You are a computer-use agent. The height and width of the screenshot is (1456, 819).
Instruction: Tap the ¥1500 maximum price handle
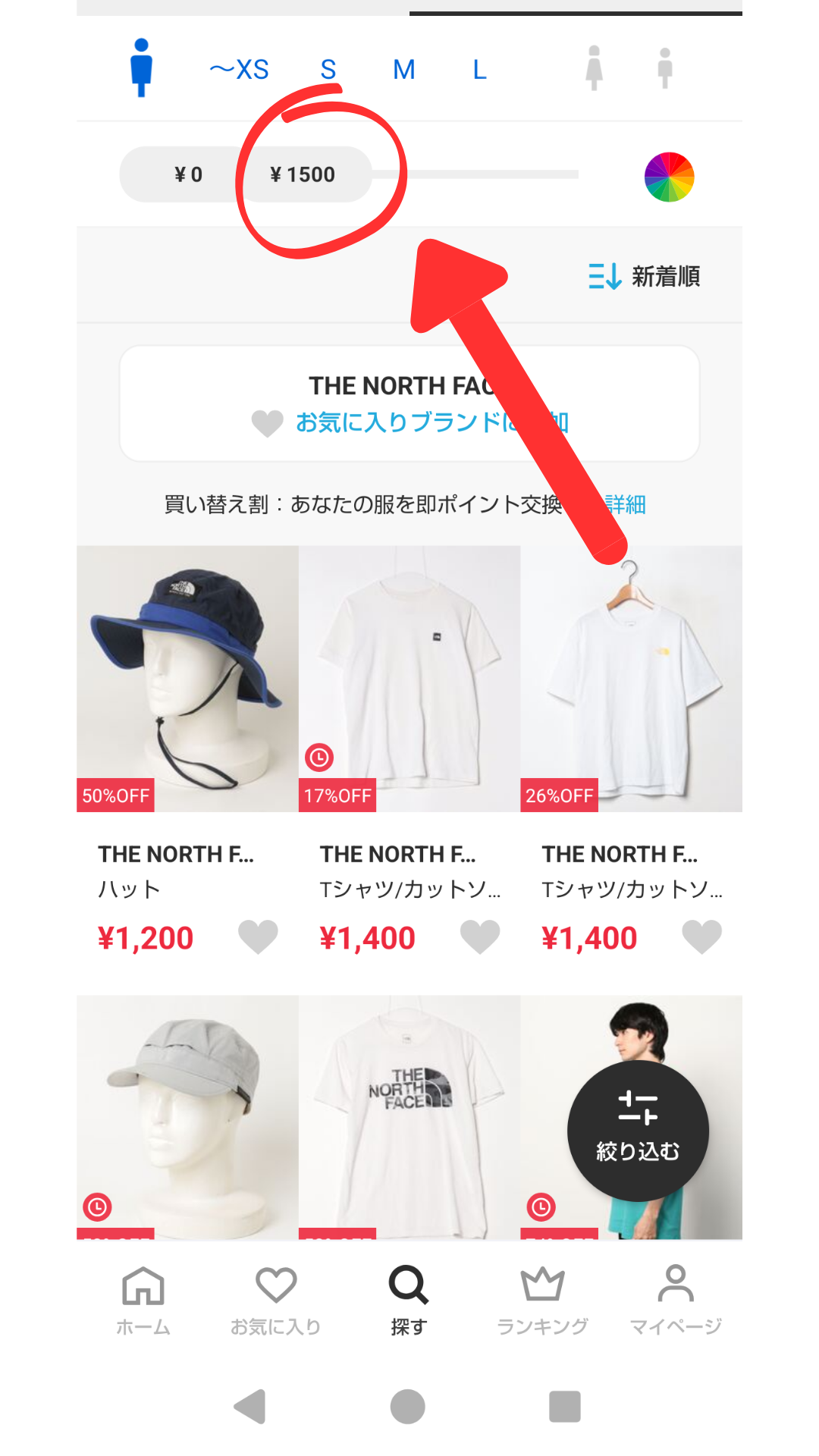point(303,174)
